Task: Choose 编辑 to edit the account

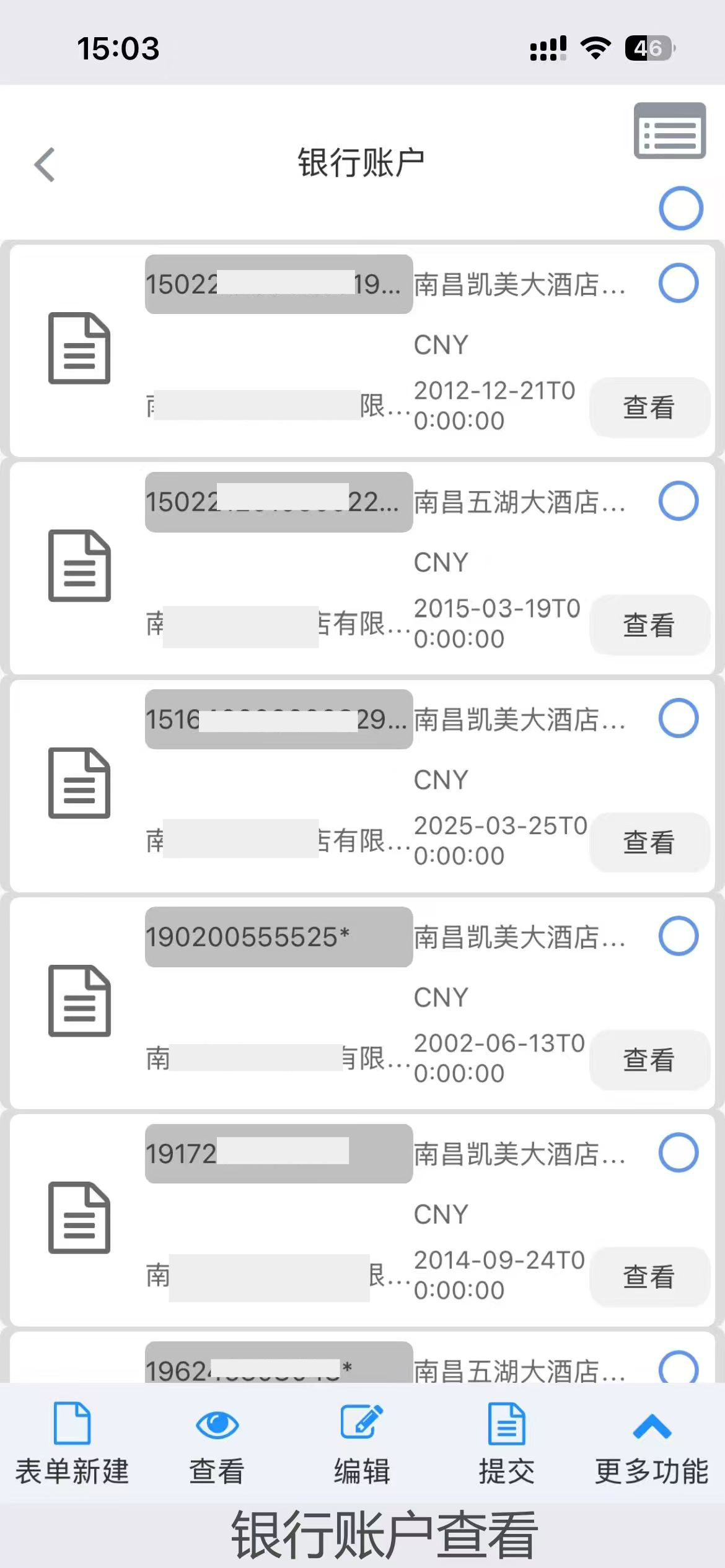Action: 362,1442
